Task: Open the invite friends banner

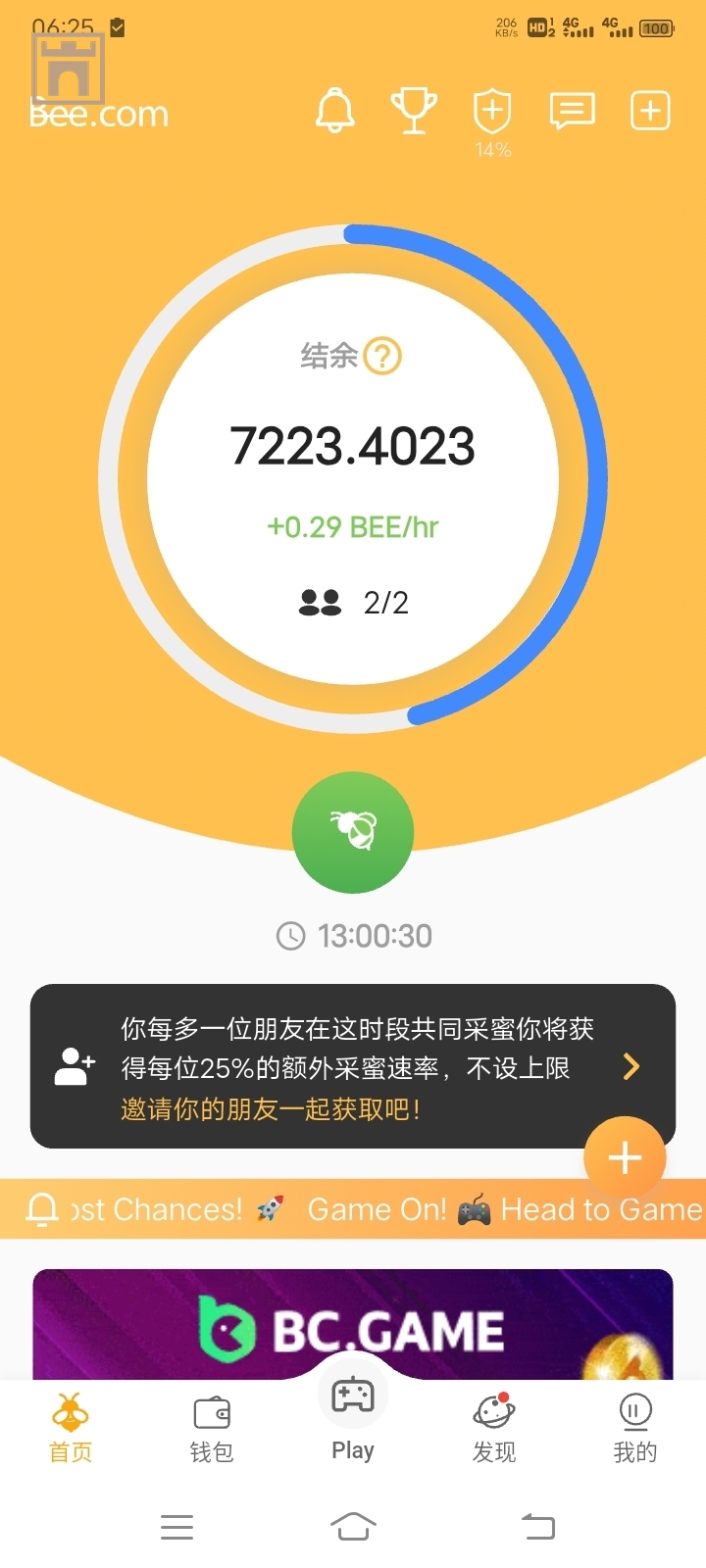Action: pyautogui.click(x=353, y=1066)
